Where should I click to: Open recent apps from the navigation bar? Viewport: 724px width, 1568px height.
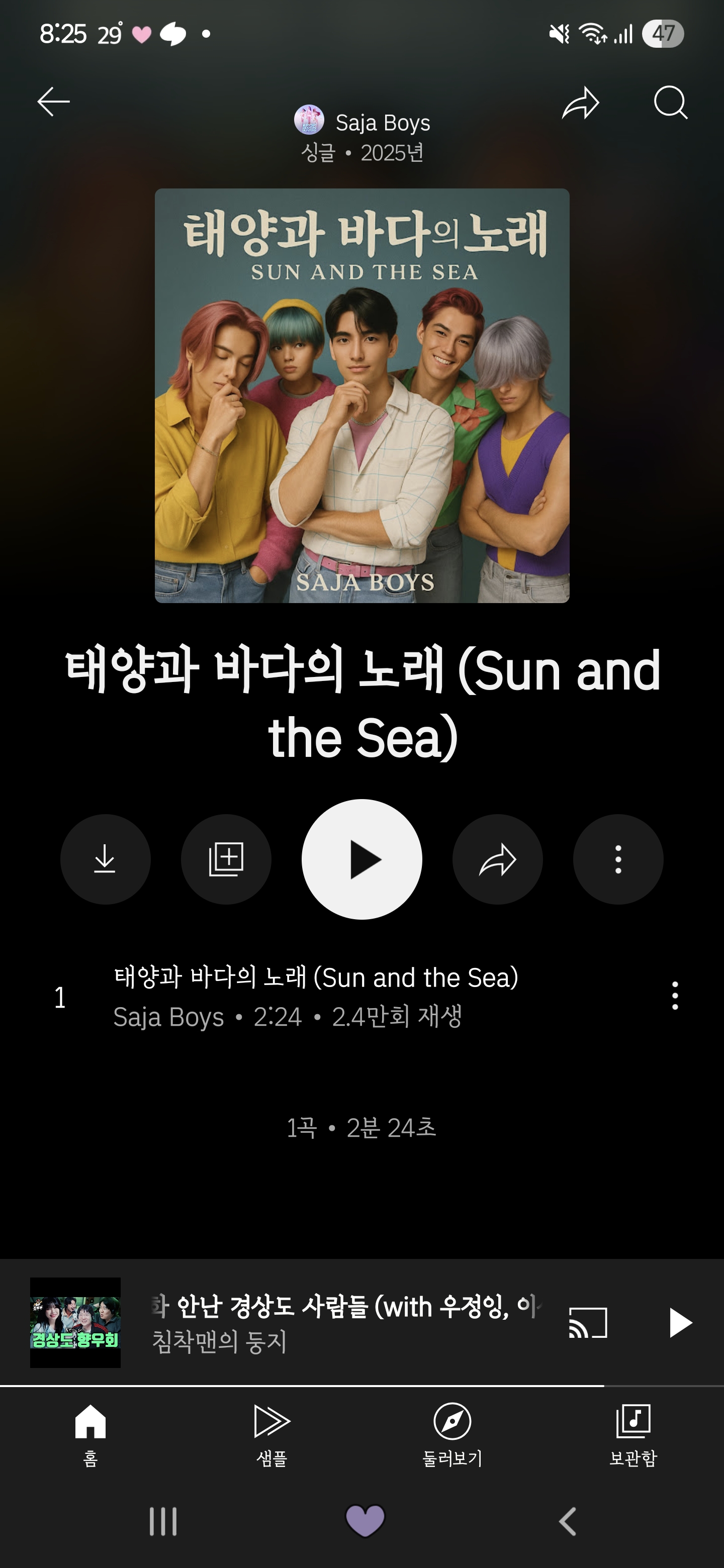pos(163,1521)
